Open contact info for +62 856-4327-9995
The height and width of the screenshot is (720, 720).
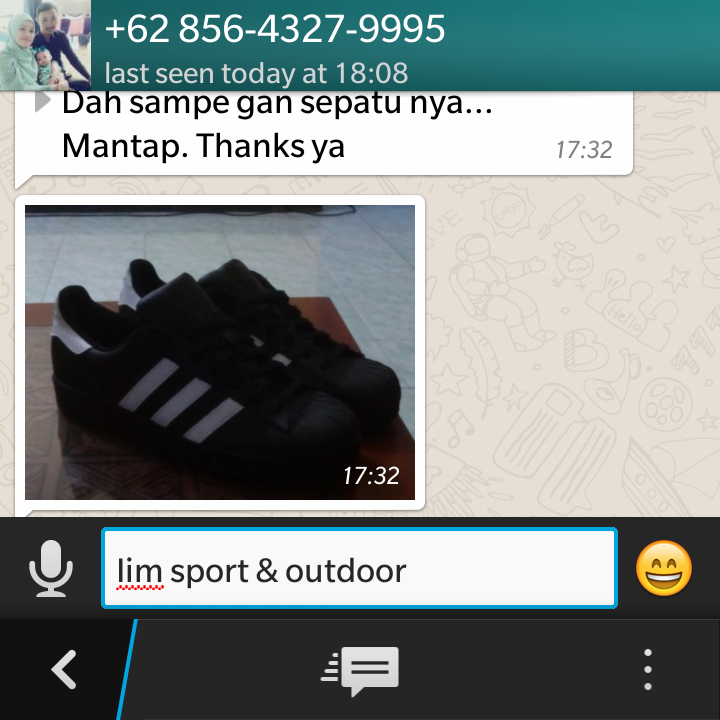click(x=275, y=30)
